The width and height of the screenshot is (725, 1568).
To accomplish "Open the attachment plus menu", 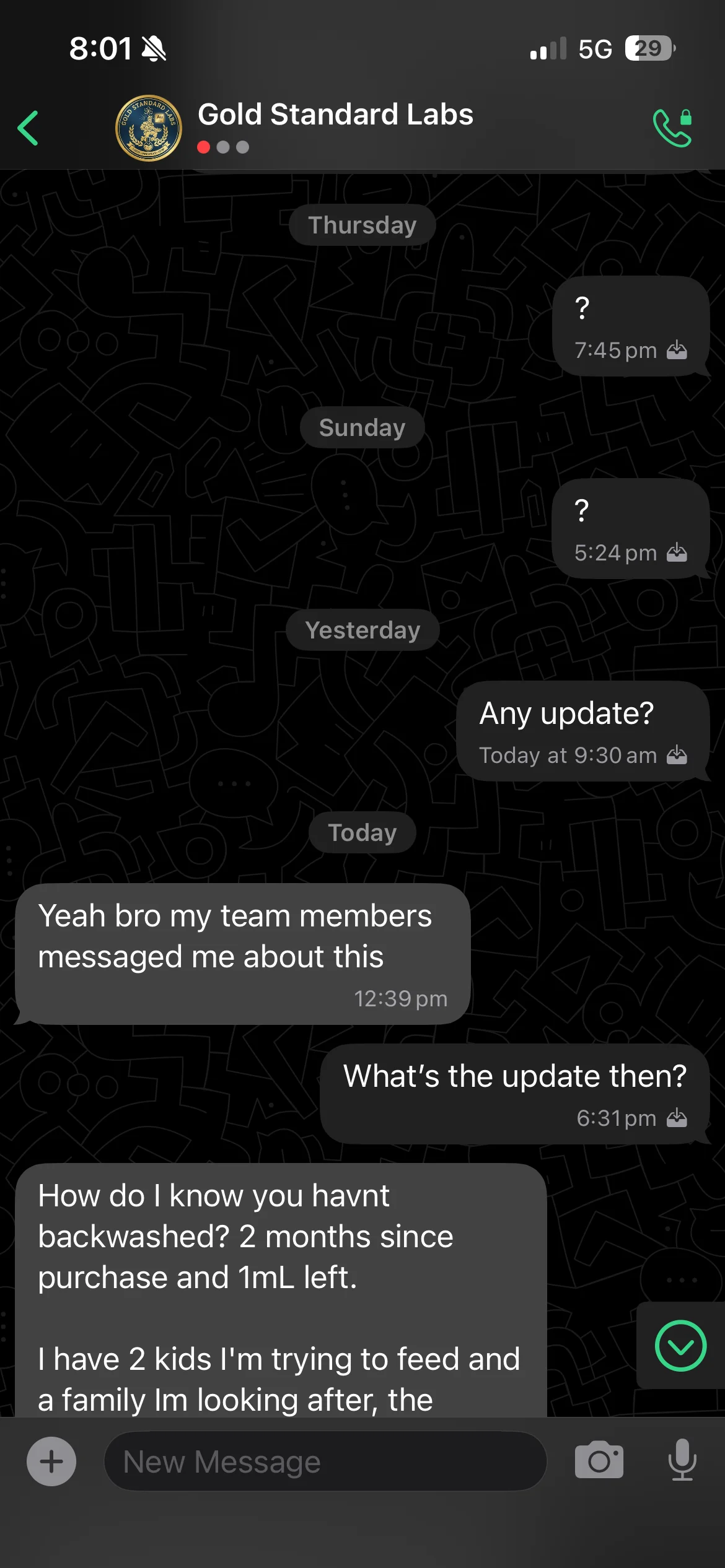I will pos(51,1461).
